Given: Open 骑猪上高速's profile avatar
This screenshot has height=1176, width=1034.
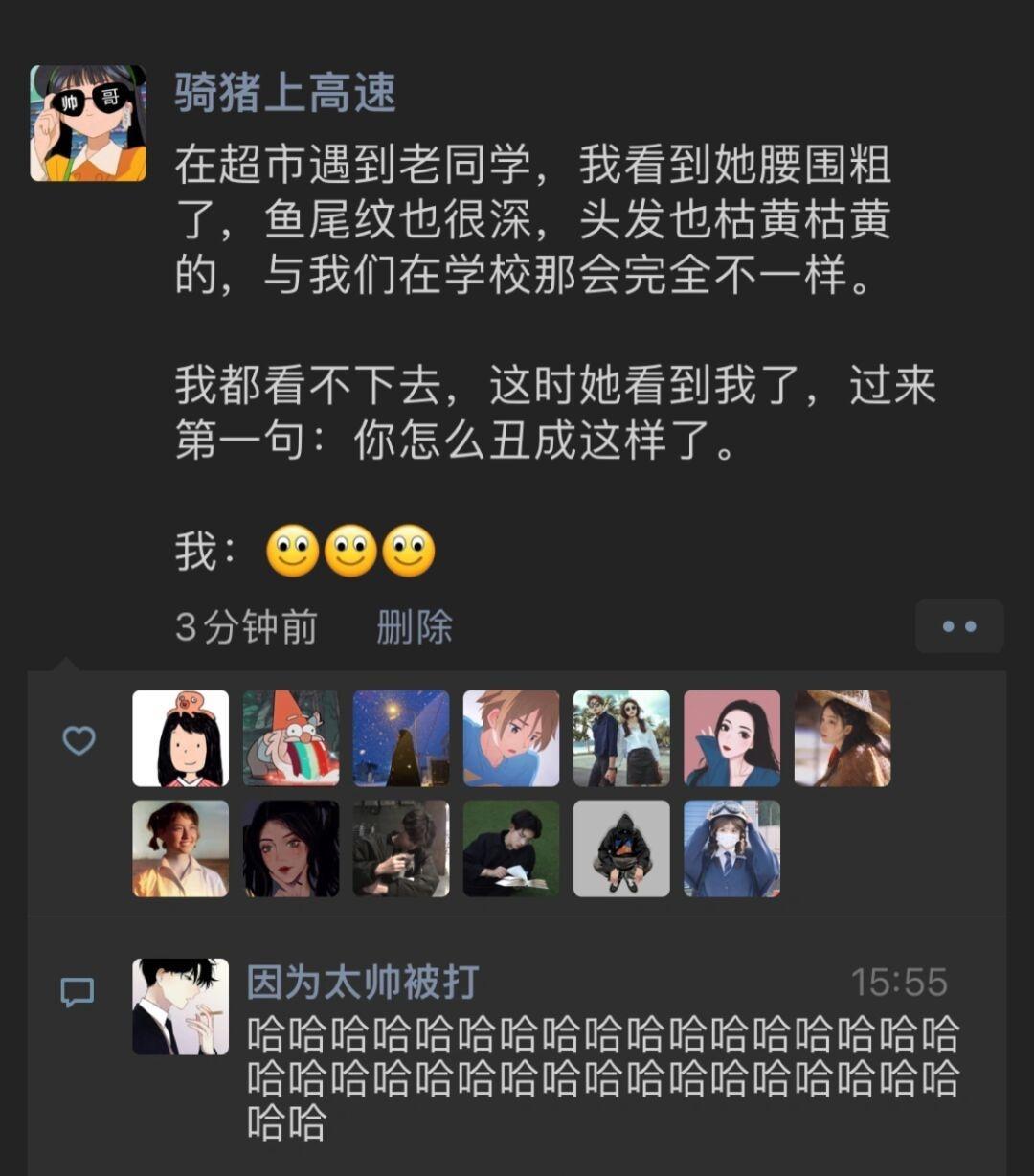Looking at the screenshot, I should point(88,124).
